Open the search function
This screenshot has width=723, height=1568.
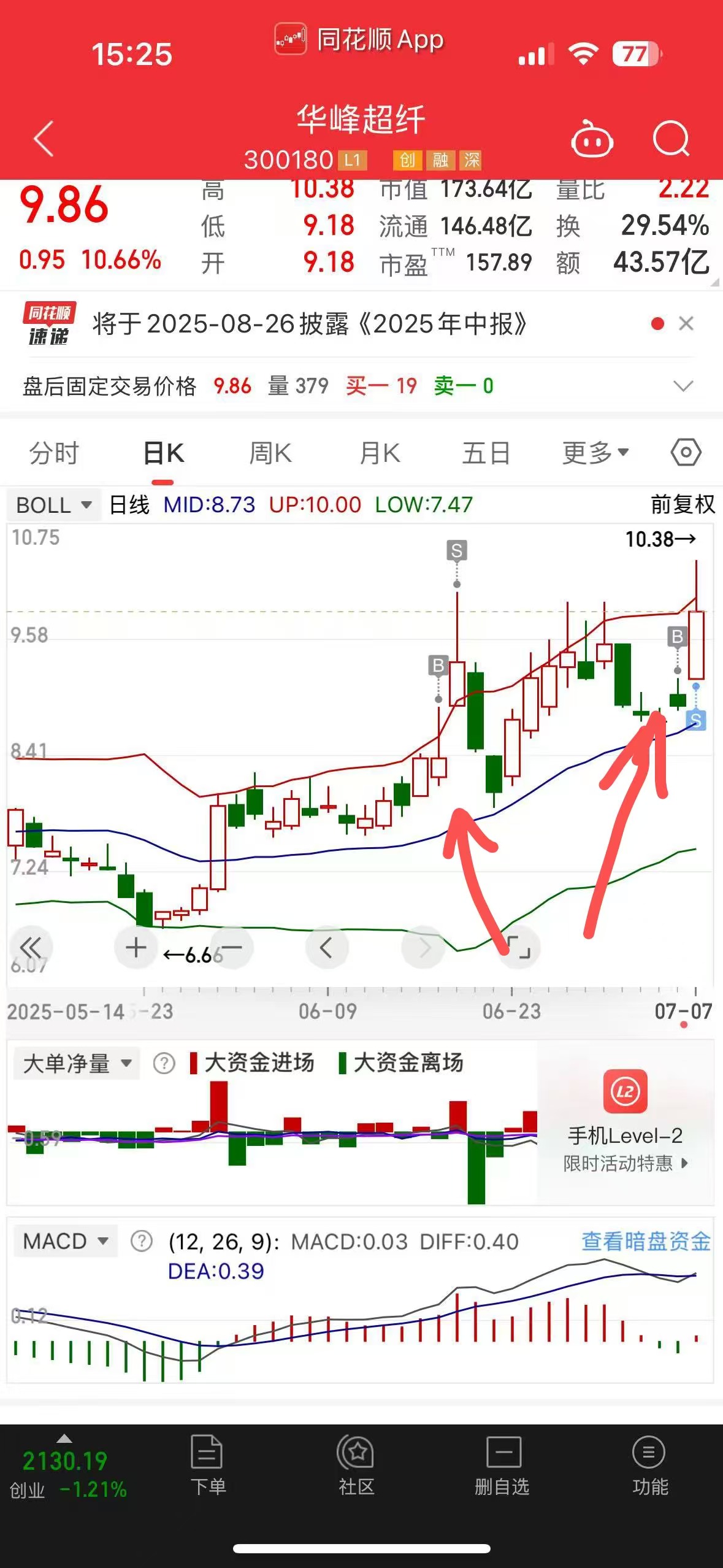672,139
